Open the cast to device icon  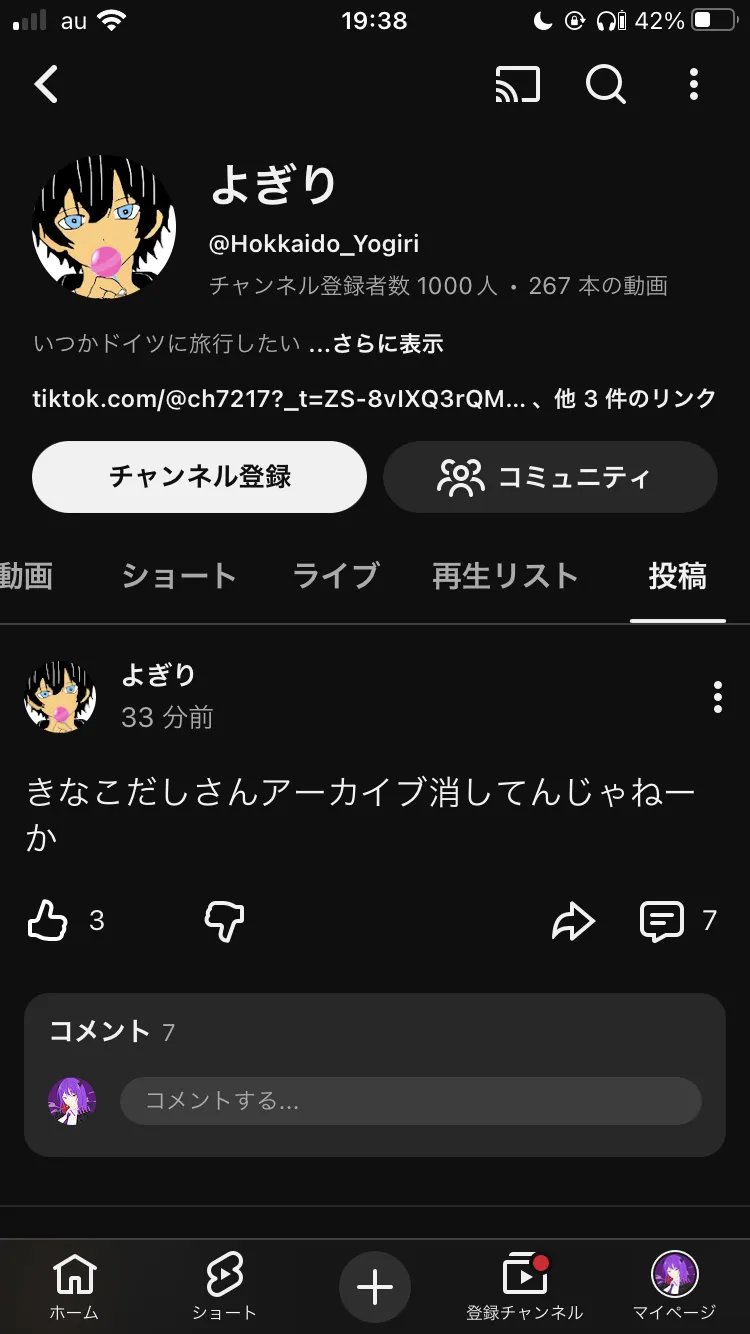(x=517, y=85)
